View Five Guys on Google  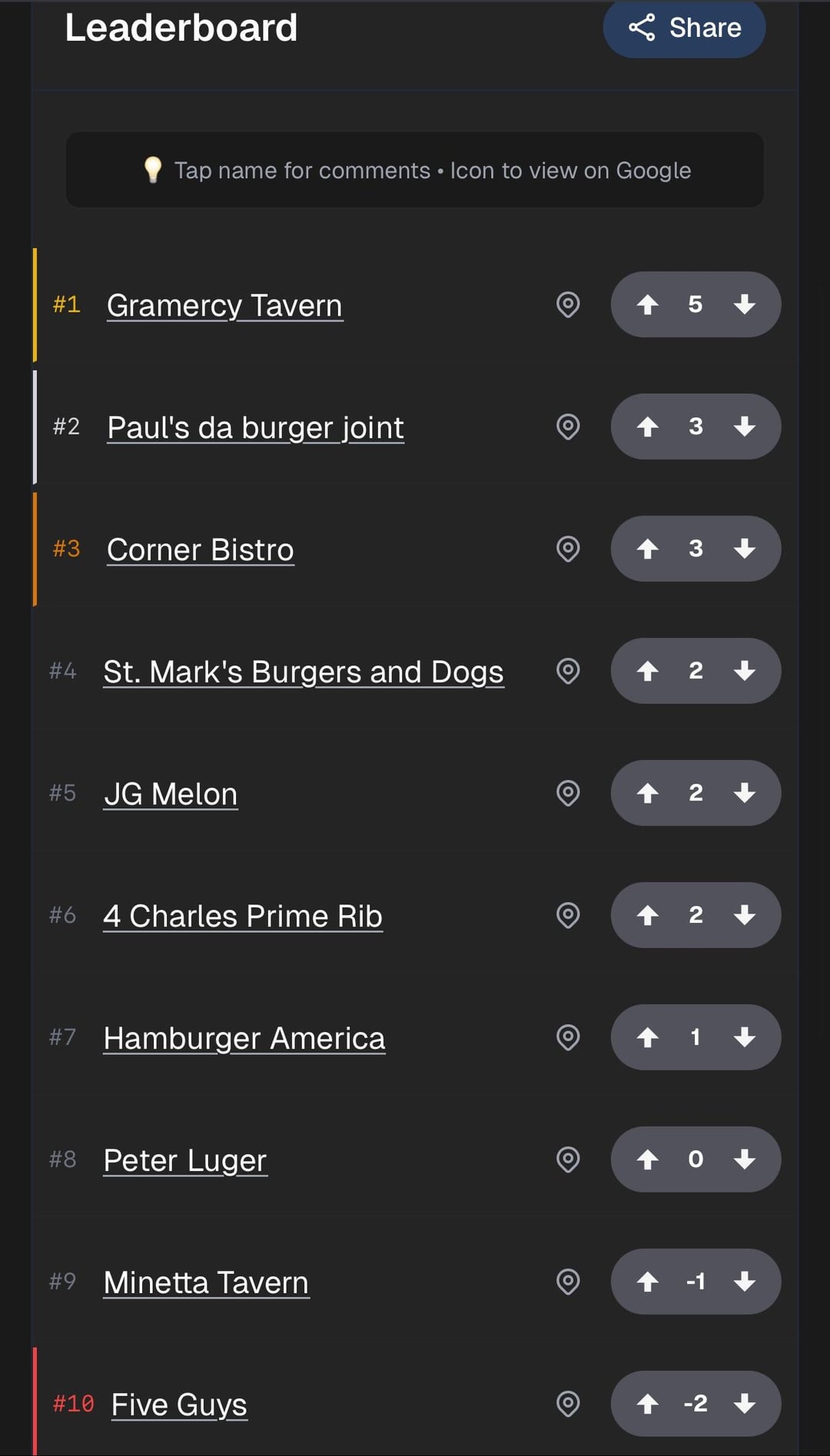568,1405
